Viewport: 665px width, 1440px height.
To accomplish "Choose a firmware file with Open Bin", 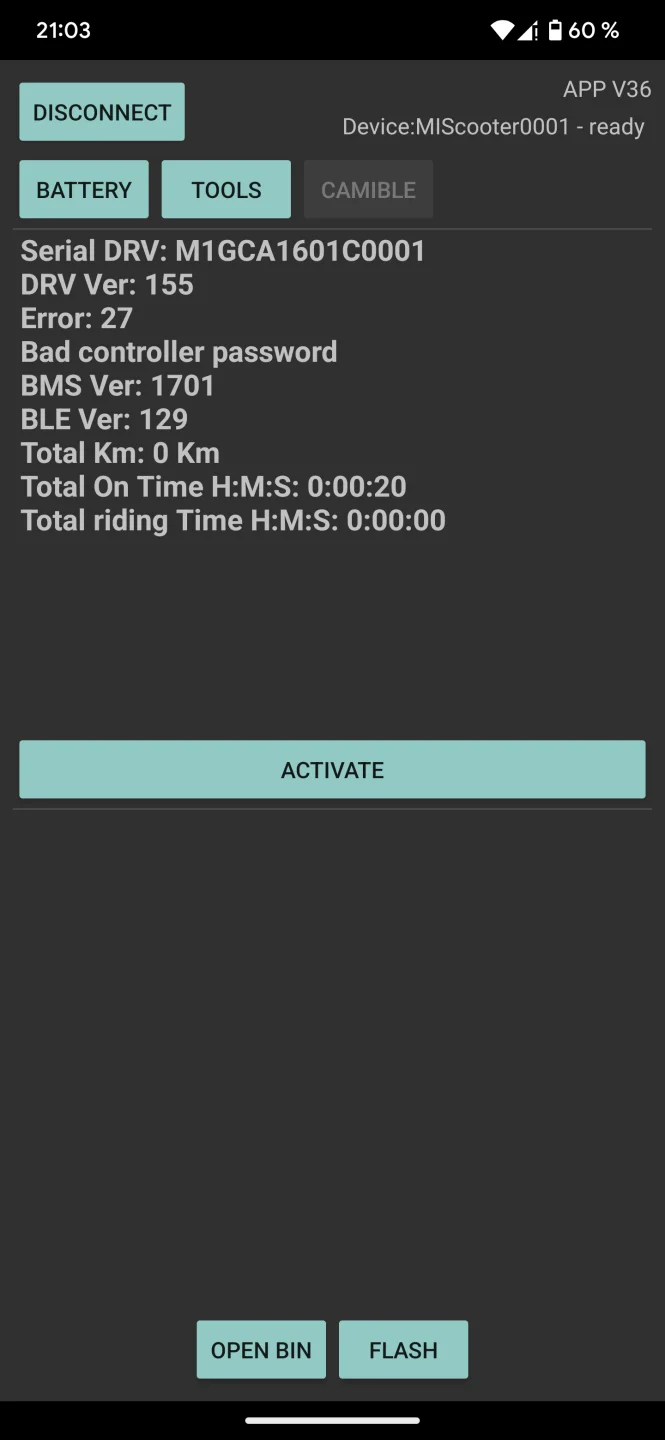I will [261, 1350].
